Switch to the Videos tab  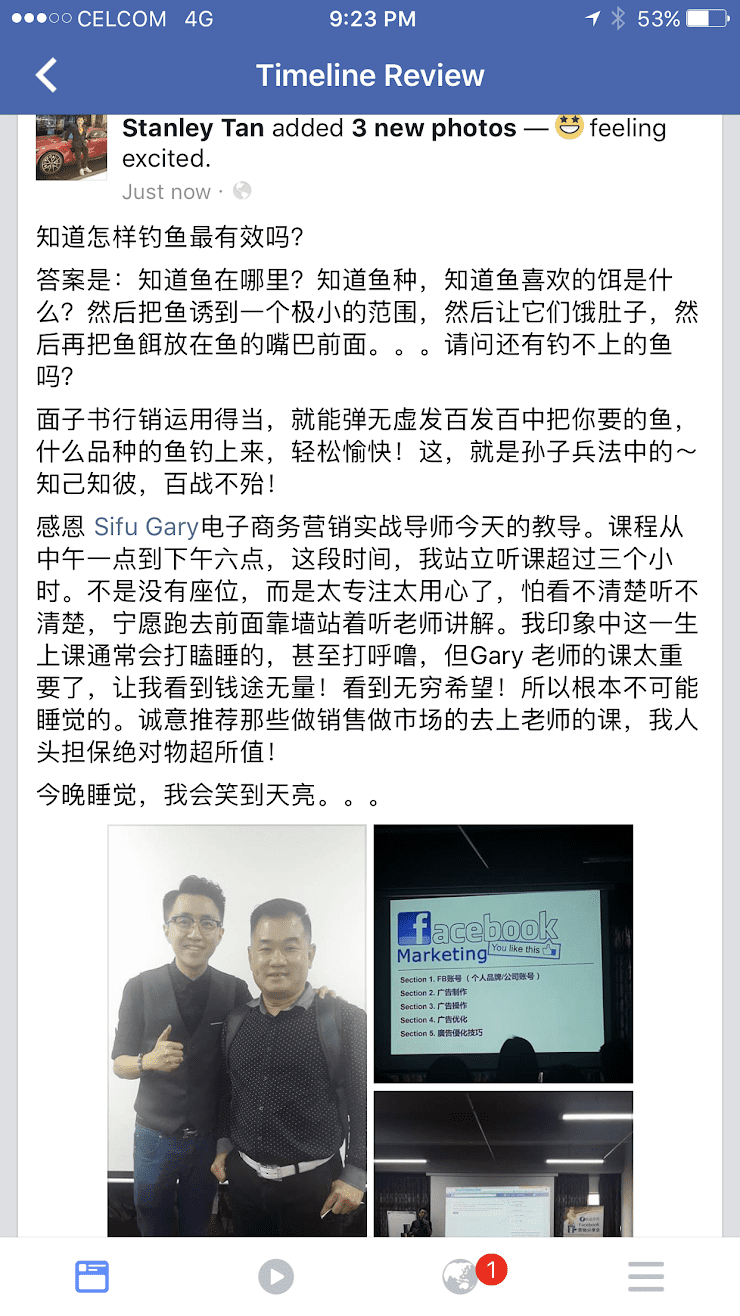276,1276
